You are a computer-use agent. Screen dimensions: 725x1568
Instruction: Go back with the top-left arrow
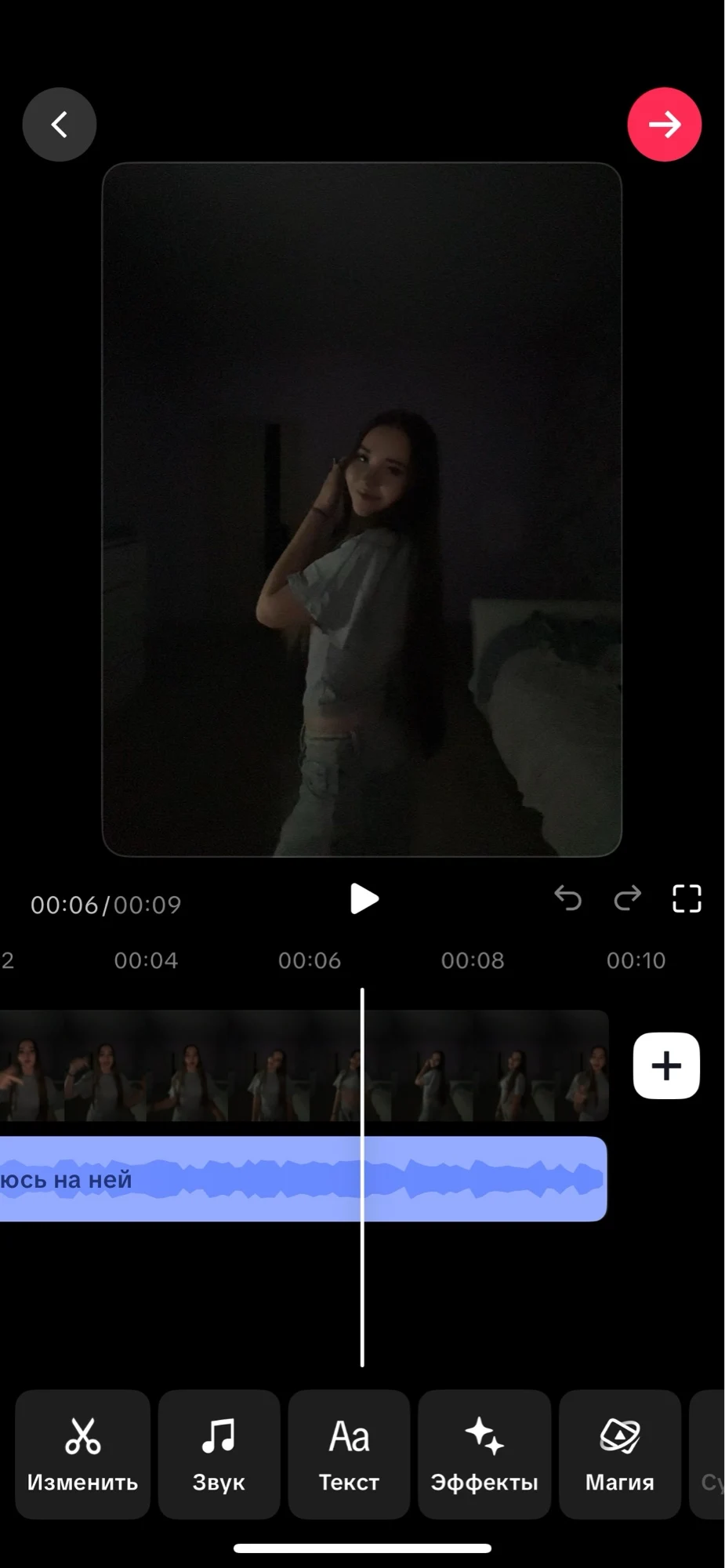(x=60, y=125)
